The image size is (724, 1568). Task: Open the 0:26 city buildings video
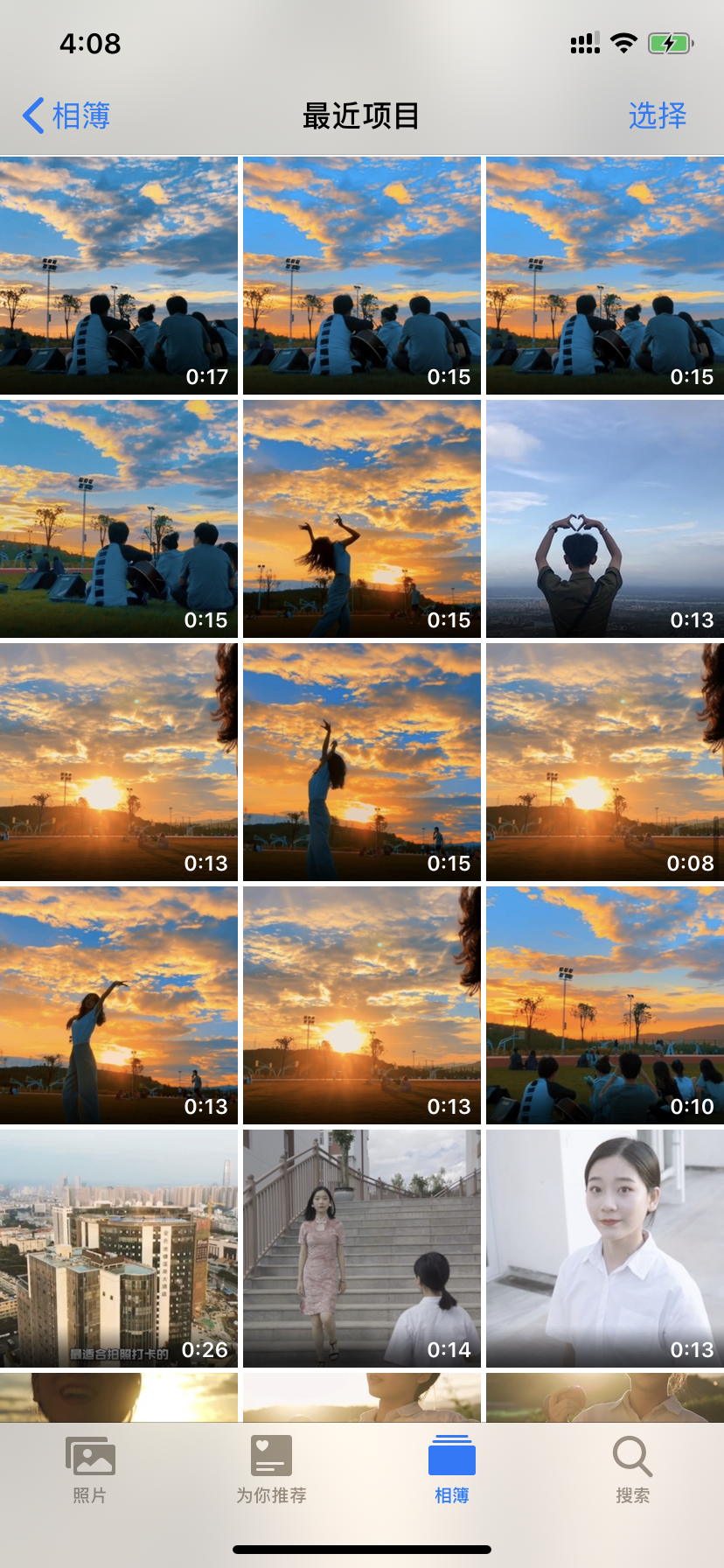[119, 1249]
